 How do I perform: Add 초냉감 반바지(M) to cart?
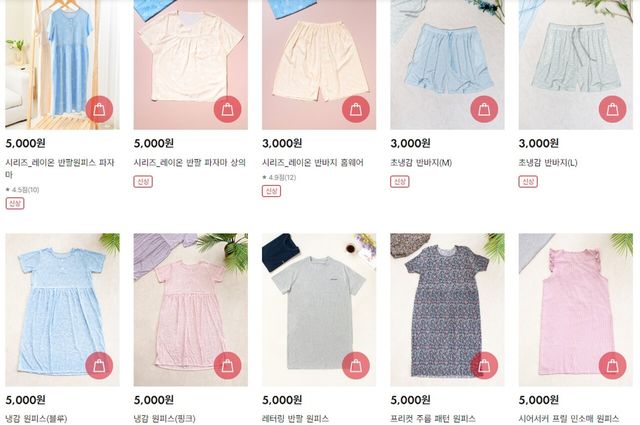tap(484, 110)
